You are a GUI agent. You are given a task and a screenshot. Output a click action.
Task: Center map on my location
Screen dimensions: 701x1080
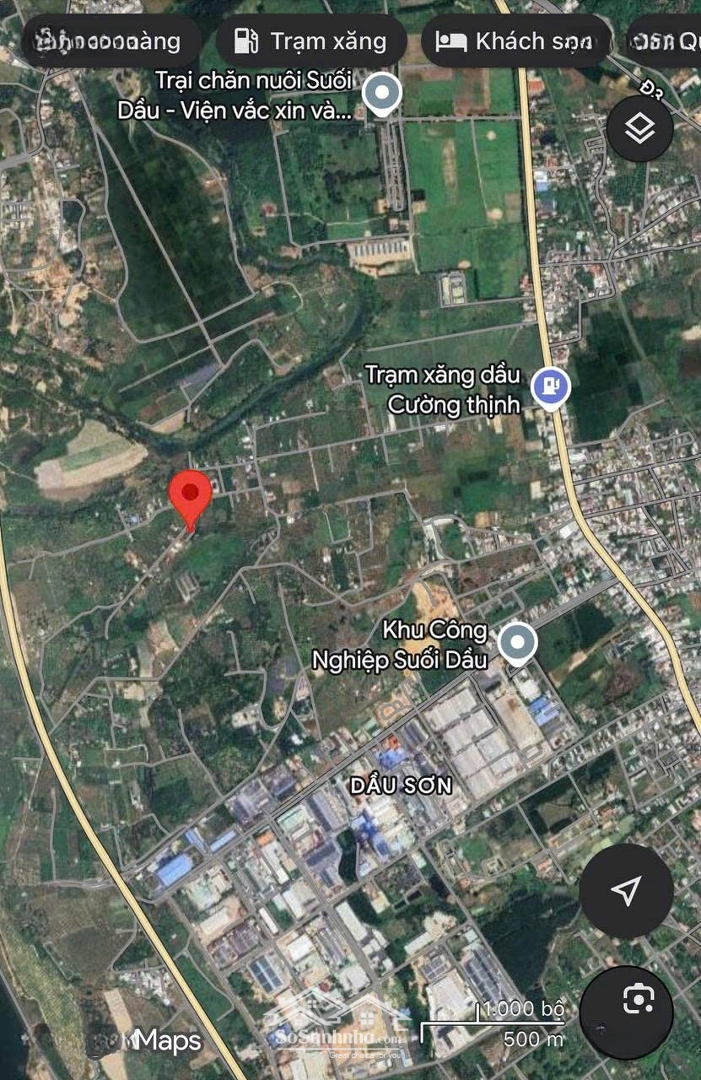click(x=626, y=890)
